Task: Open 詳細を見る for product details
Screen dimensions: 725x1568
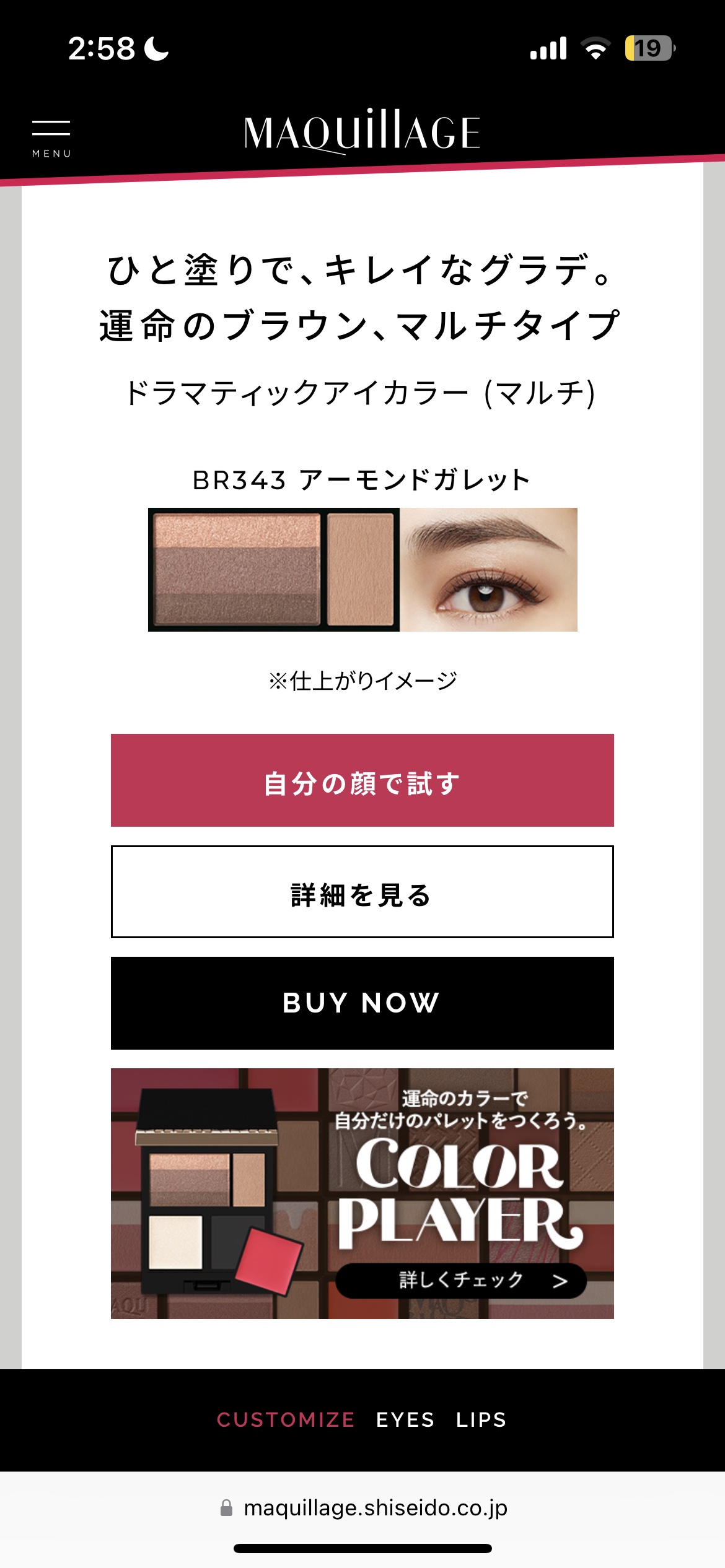Action: coord(362,892)
